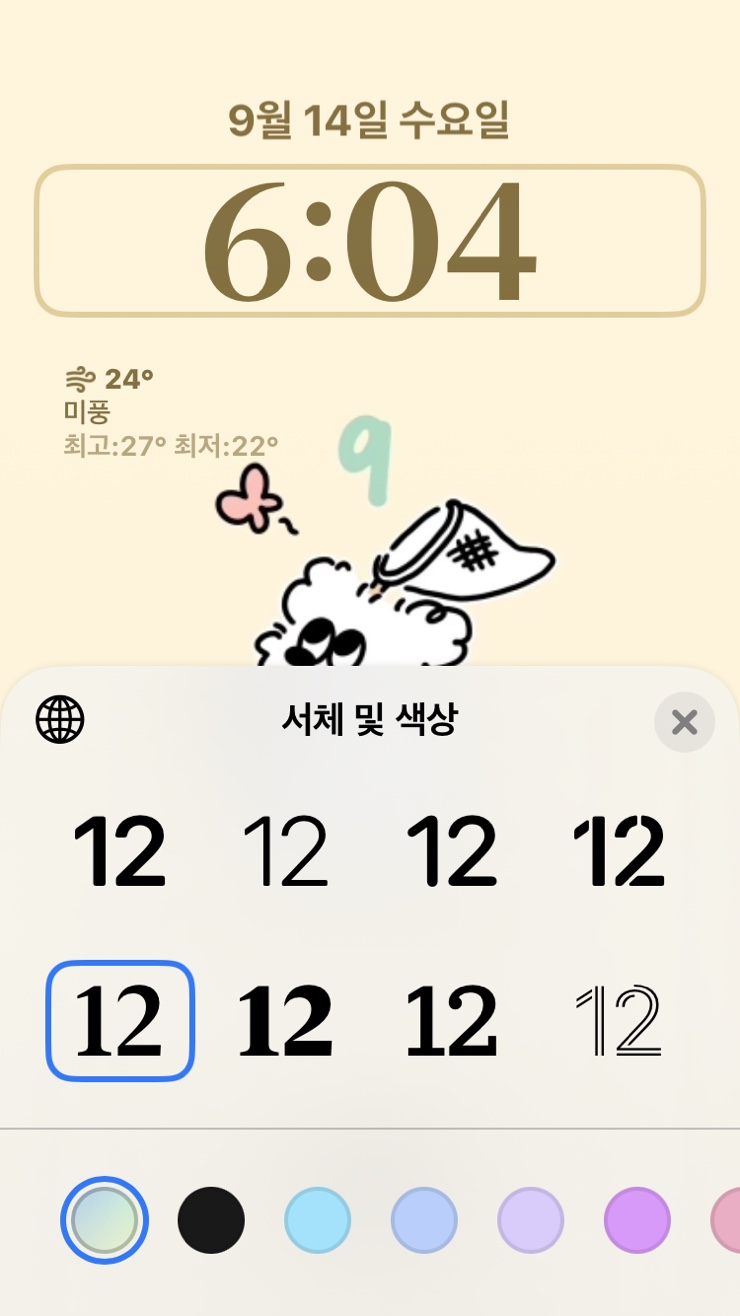Open the globe numeral script selector

60,719
